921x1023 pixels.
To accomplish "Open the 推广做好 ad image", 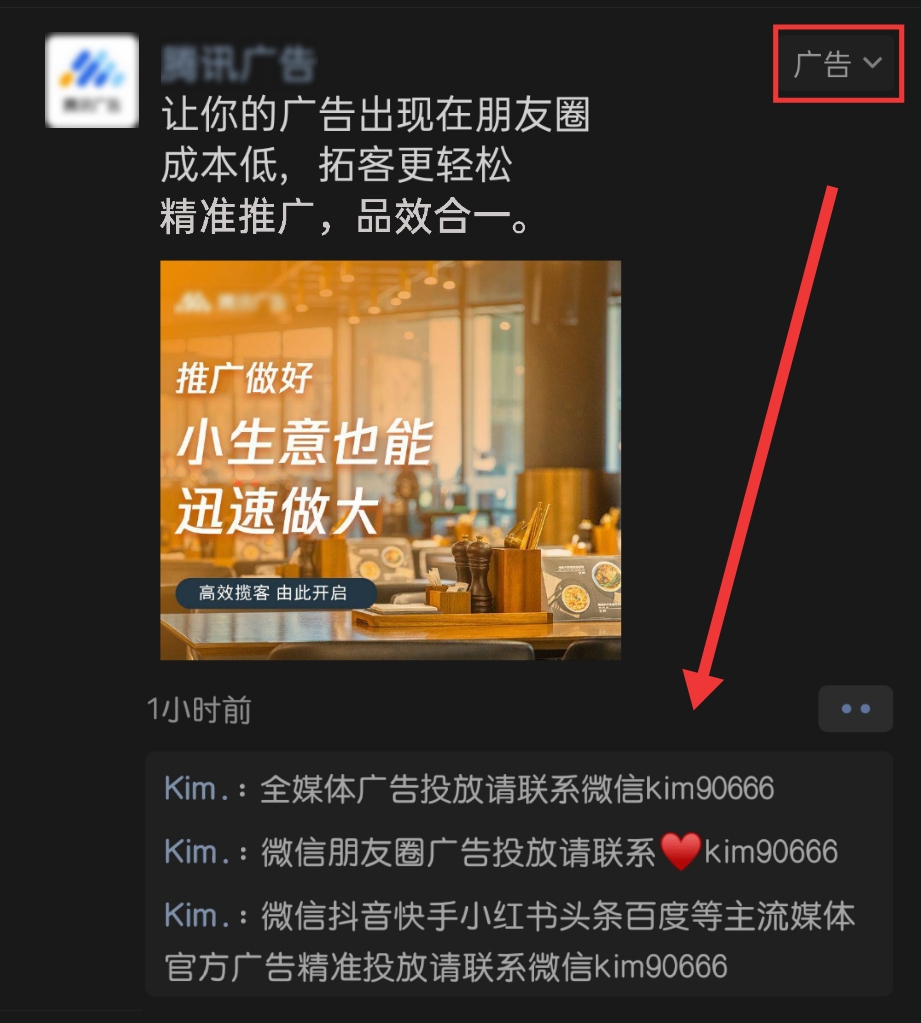I will [390, 460].
